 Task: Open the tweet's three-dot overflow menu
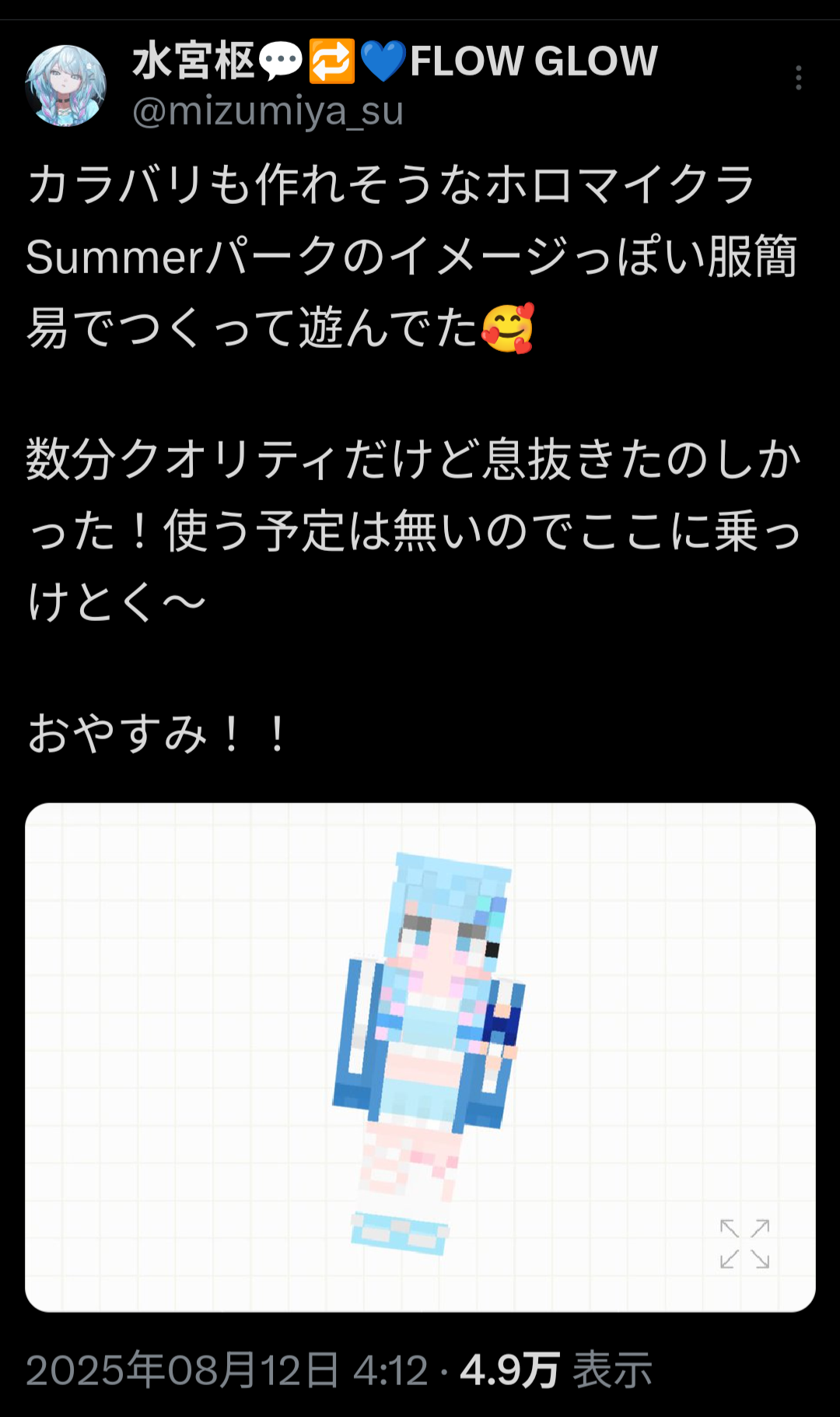(x=798, y=78)
